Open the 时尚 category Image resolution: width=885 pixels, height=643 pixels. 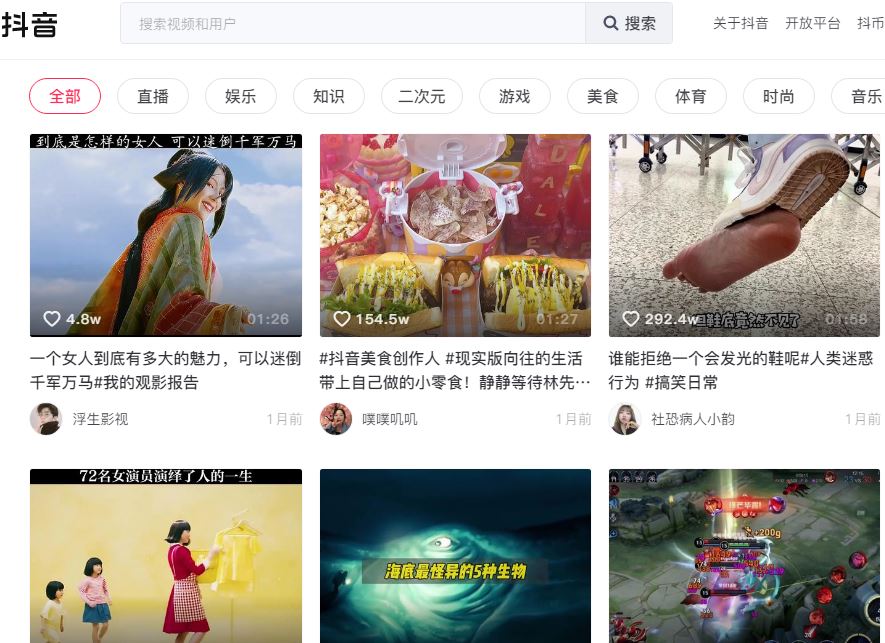click(x=779, y=96)
